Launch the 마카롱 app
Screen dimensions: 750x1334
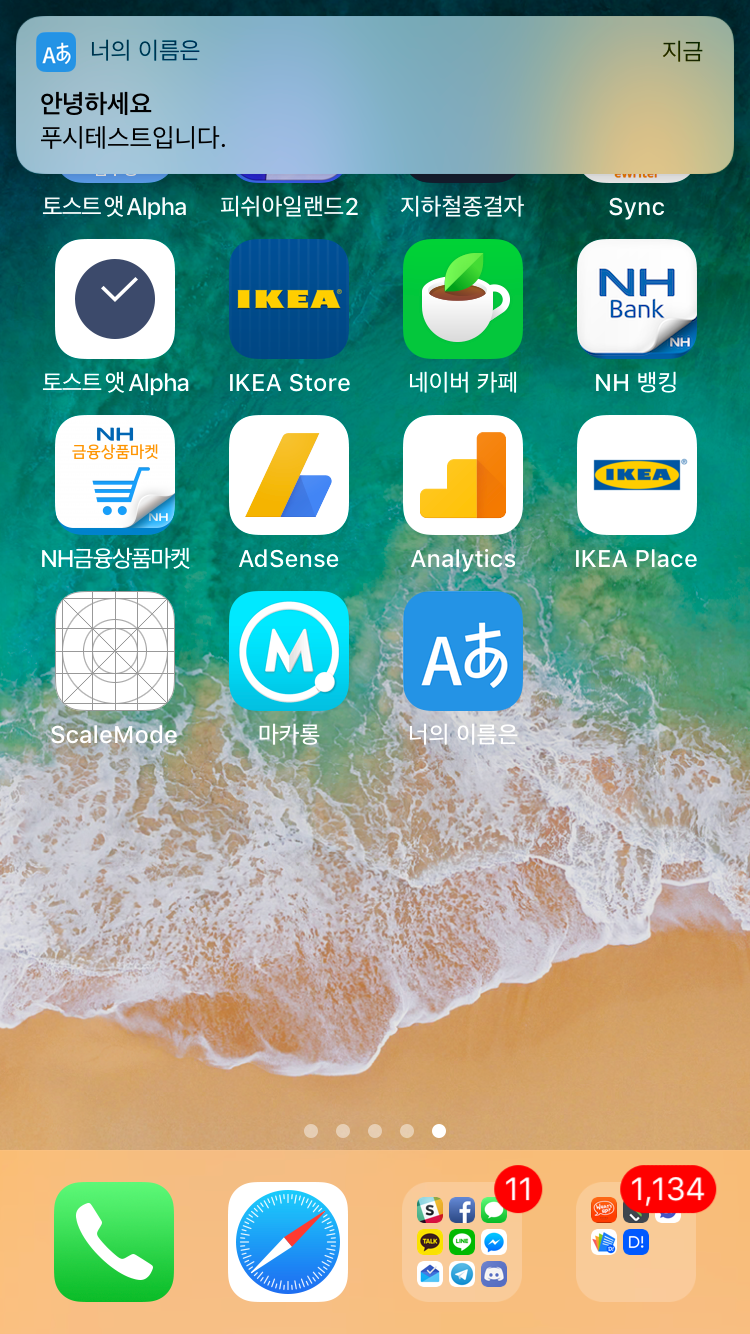pyautogui.click(x=289, y=651)
